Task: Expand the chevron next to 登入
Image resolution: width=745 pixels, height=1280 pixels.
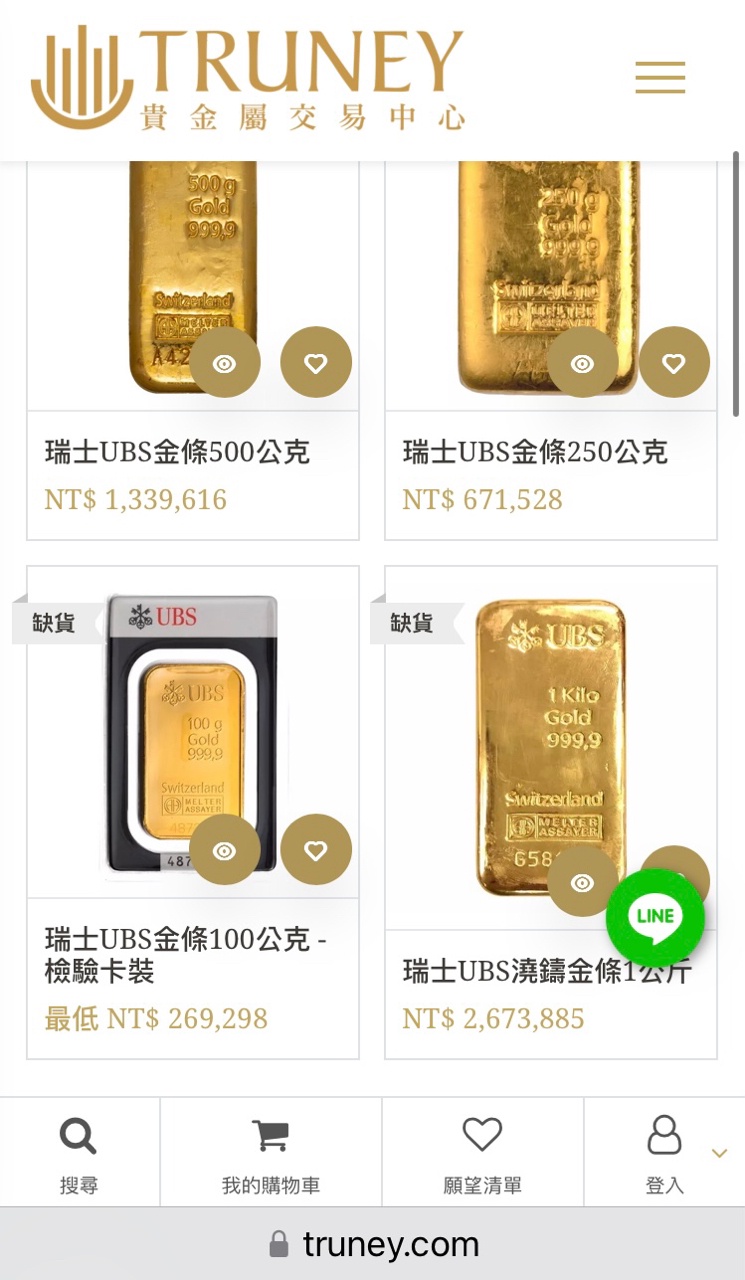Action: click(x=719, y=1154)
